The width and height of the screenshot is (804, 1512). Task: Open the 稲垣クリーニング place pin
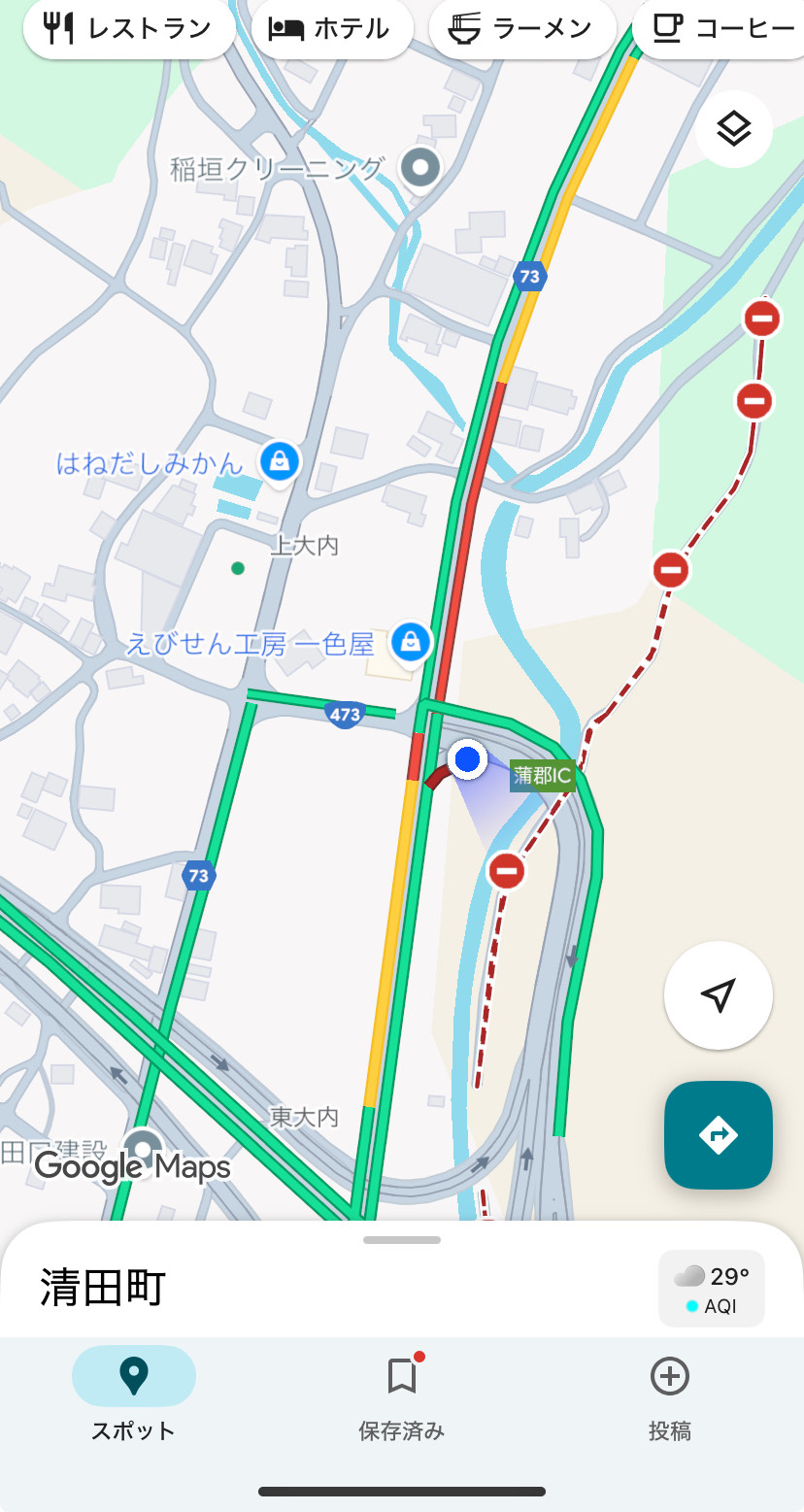(420, 168)
